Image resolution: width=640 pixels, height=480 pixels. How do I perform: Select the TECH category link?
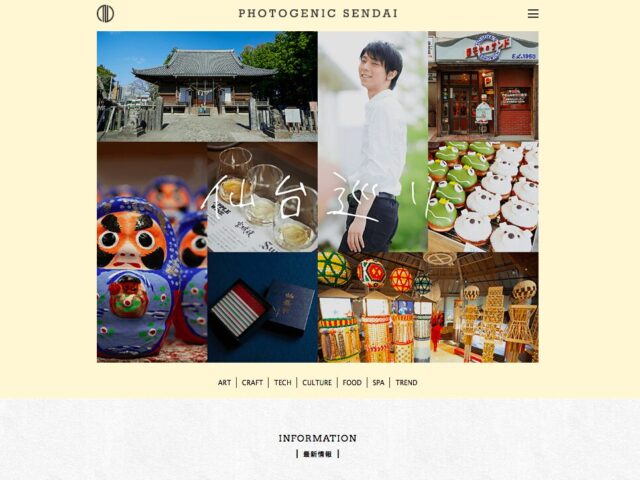click(283, 383)
